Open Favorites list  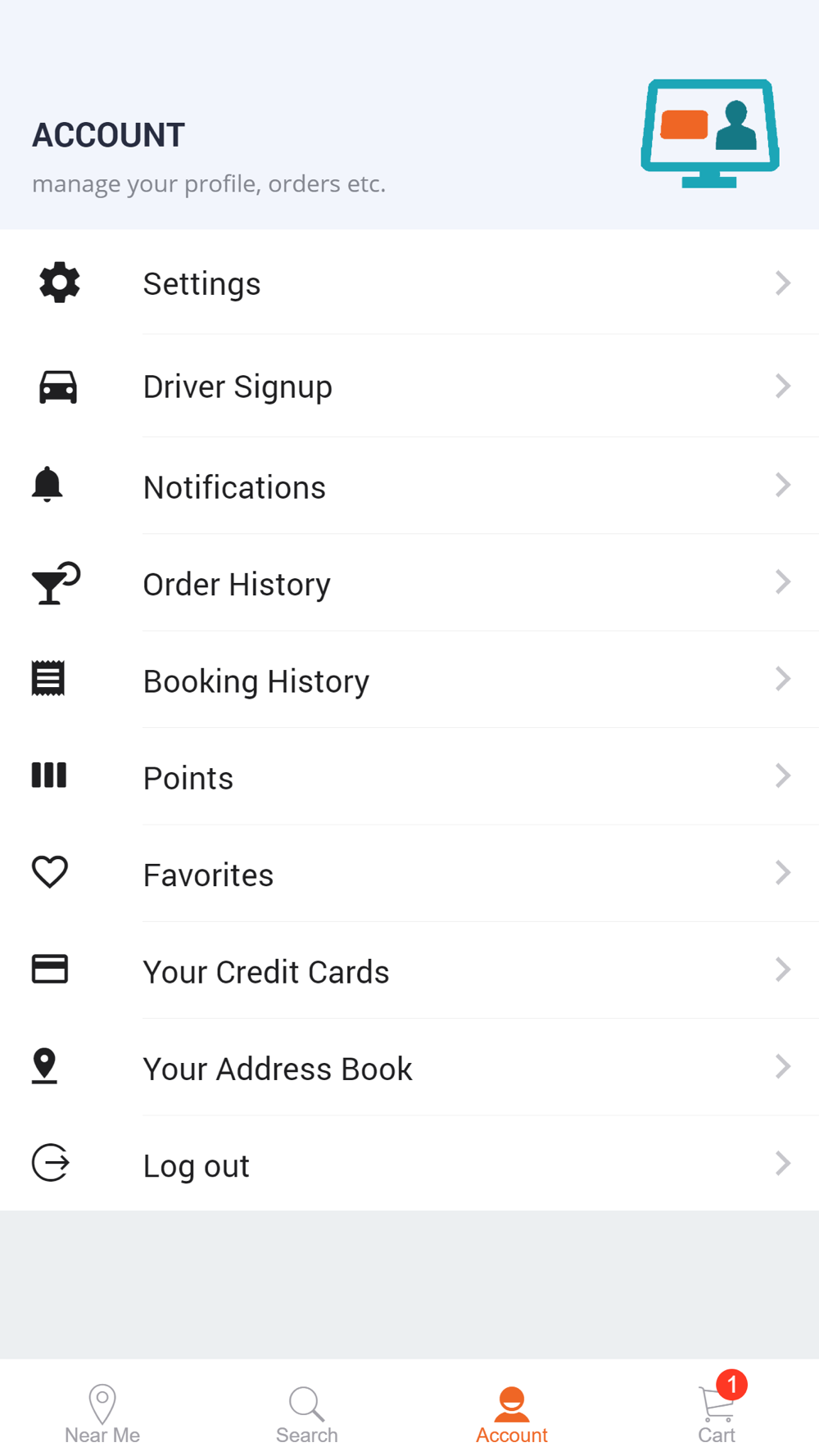pyautogui.click(x=409, y=874)
